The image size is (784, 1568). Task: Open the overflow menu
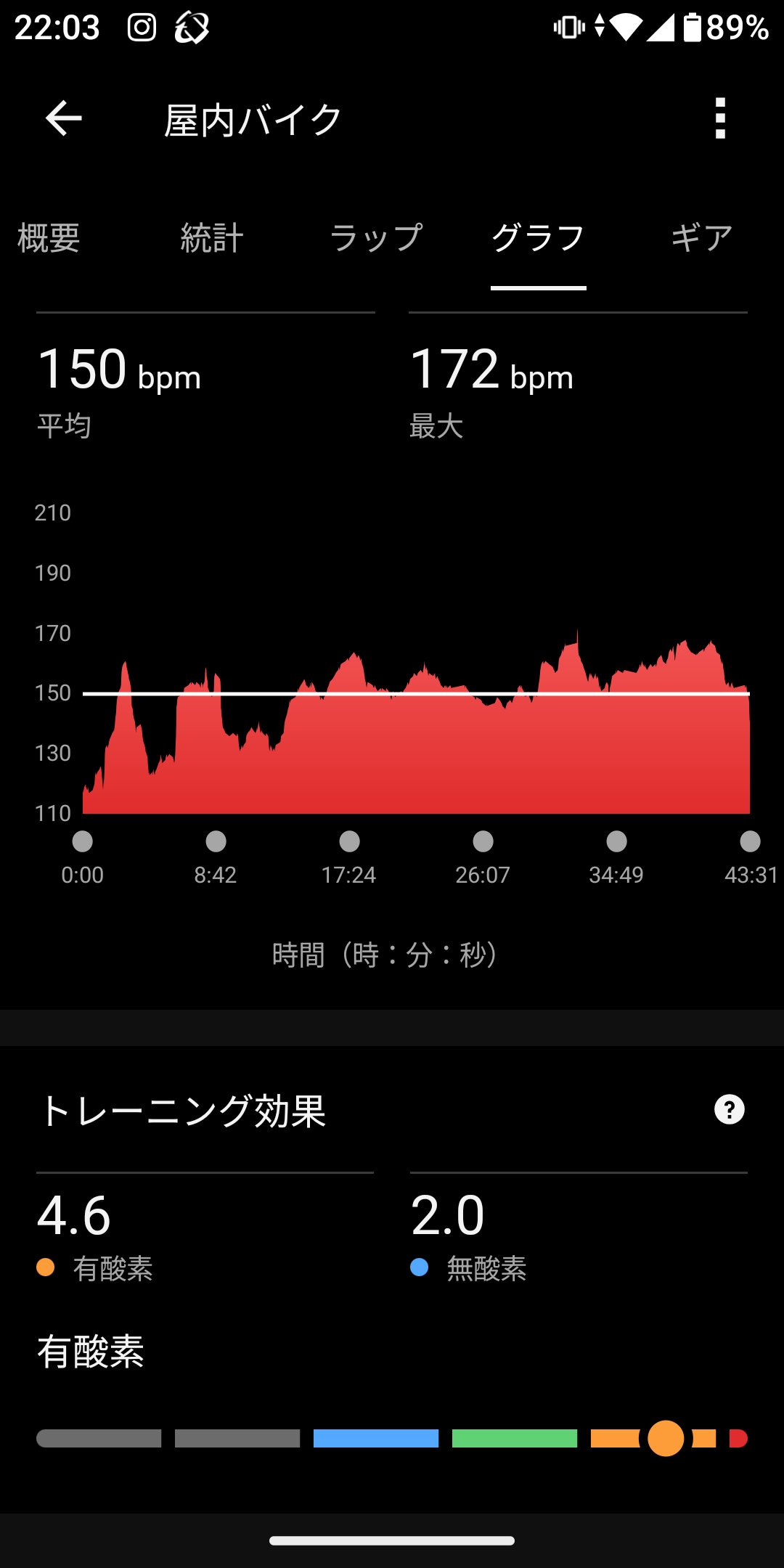tap(719, 119)
